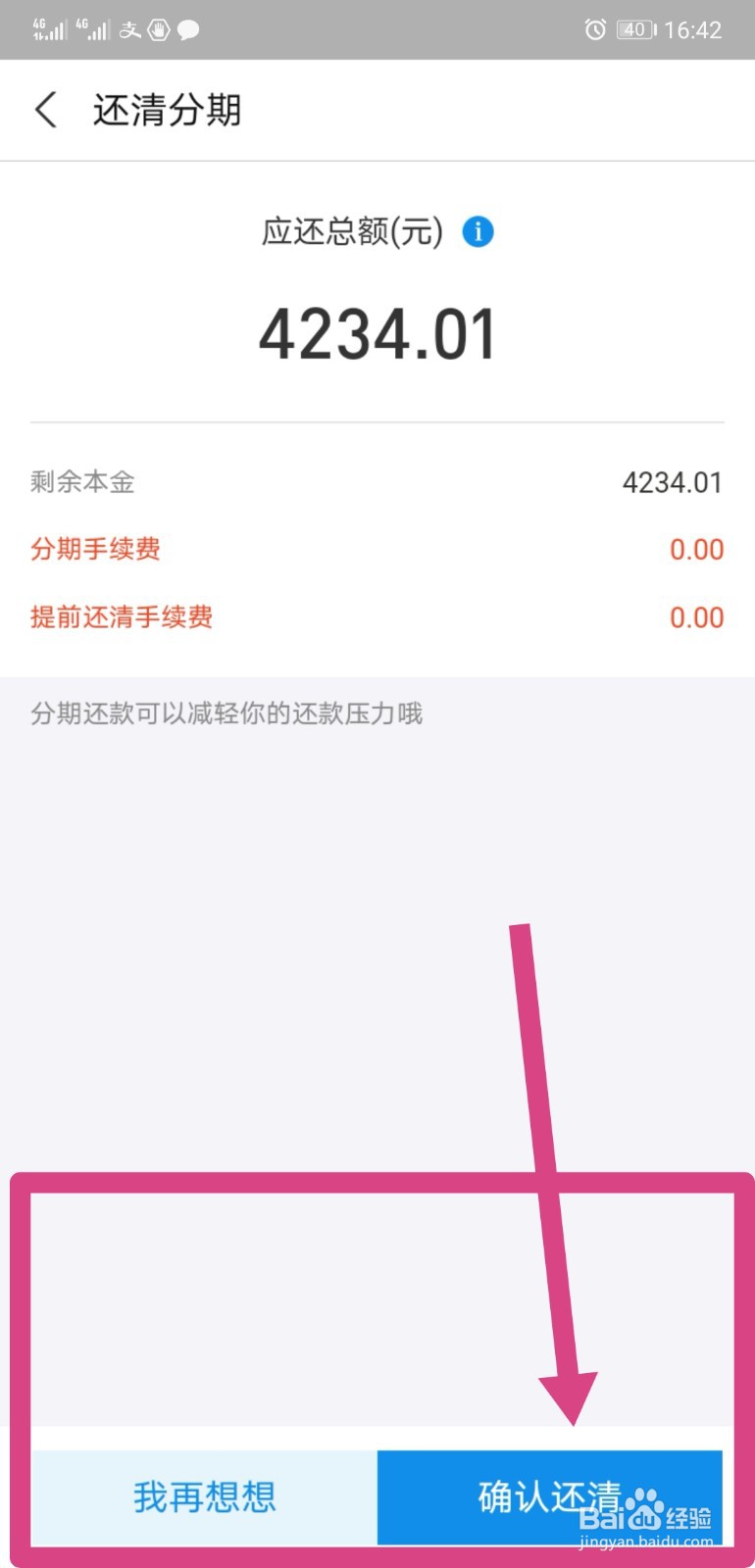The width and height of the screenshot is (755, 1568).
Task: Tap the chat bubble icon in status bar
Action: point(188,29)
